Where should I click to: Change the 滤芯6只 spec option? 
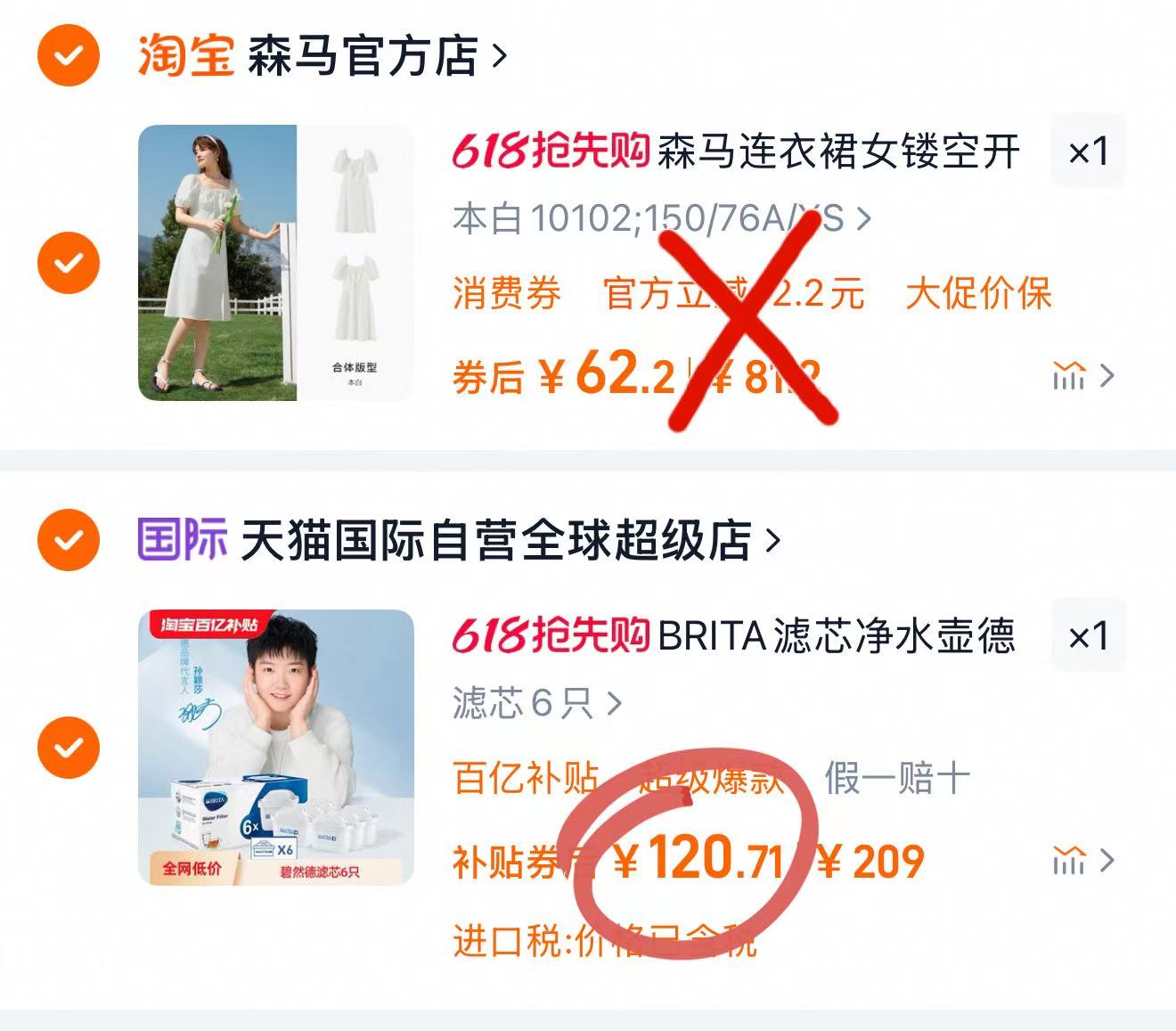535,703
